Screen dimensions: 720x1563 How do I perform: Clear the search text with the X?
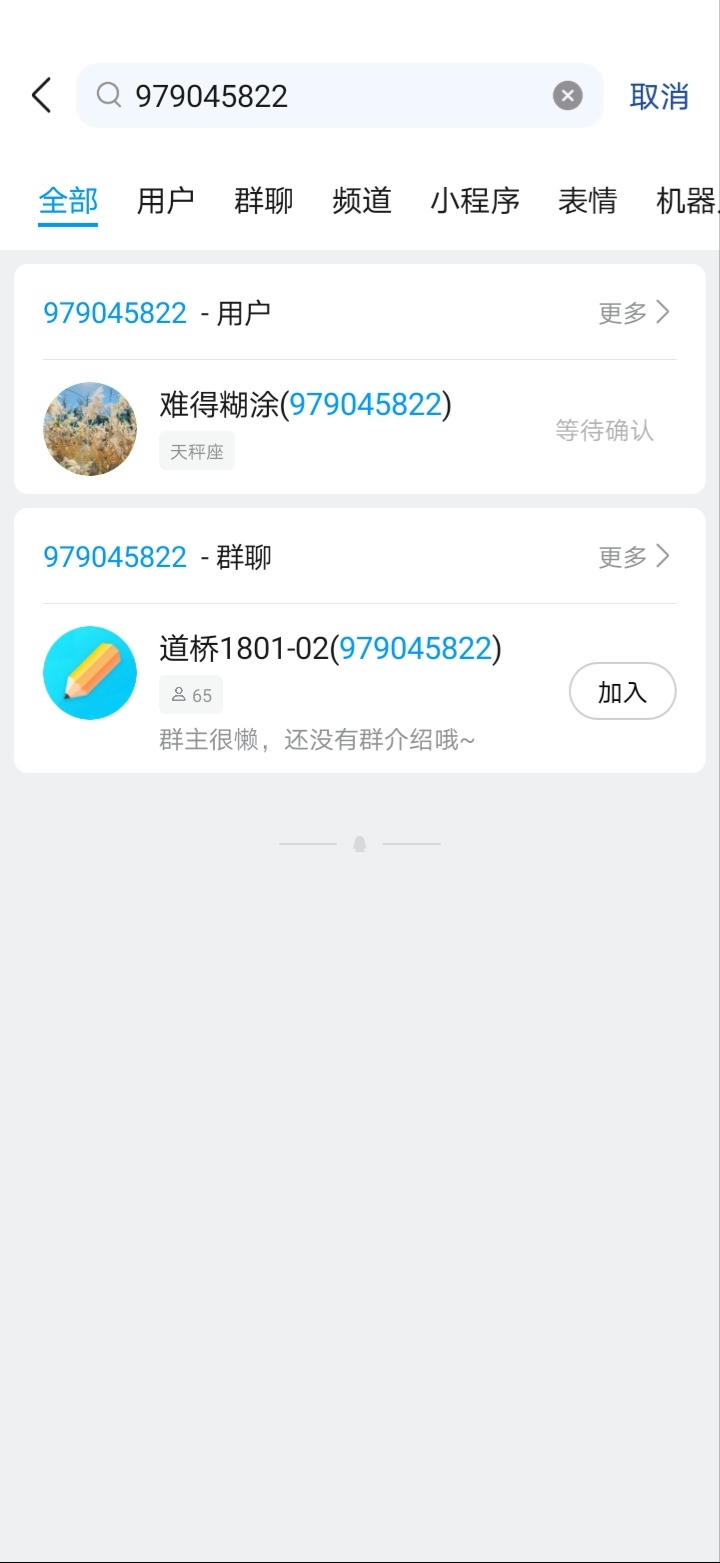click(x=567, y=96)
